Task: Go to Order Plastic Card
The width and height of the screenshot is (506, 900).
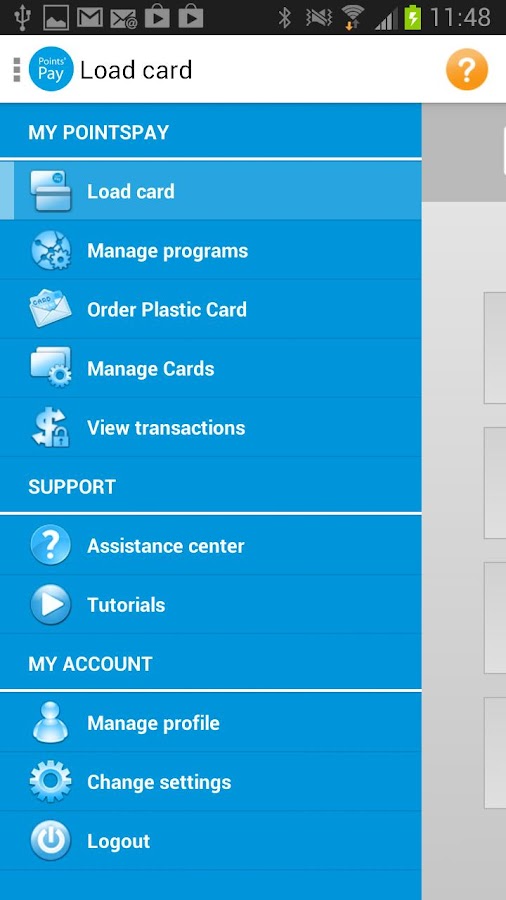Action: [211, 309]
